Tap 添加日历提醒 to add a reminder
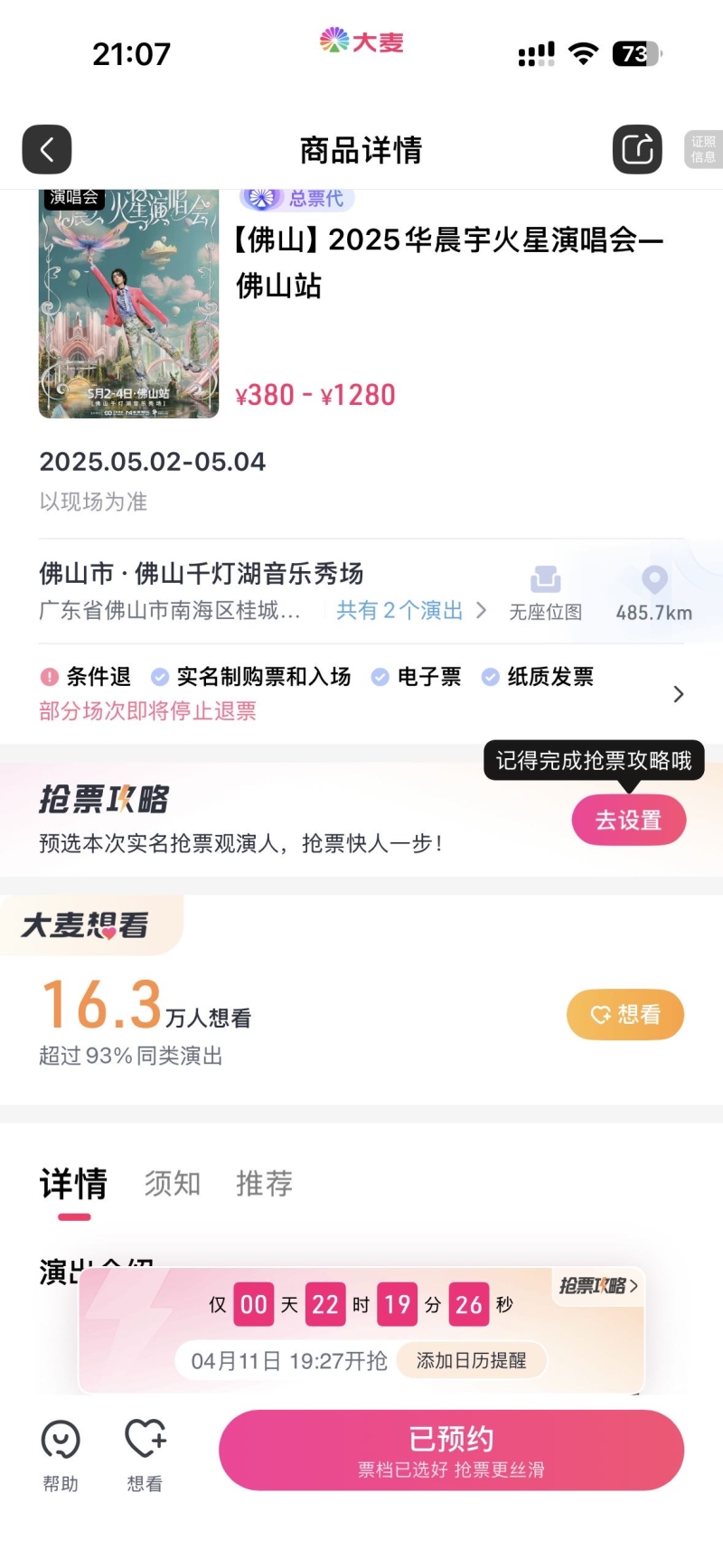 (471, 1361)
